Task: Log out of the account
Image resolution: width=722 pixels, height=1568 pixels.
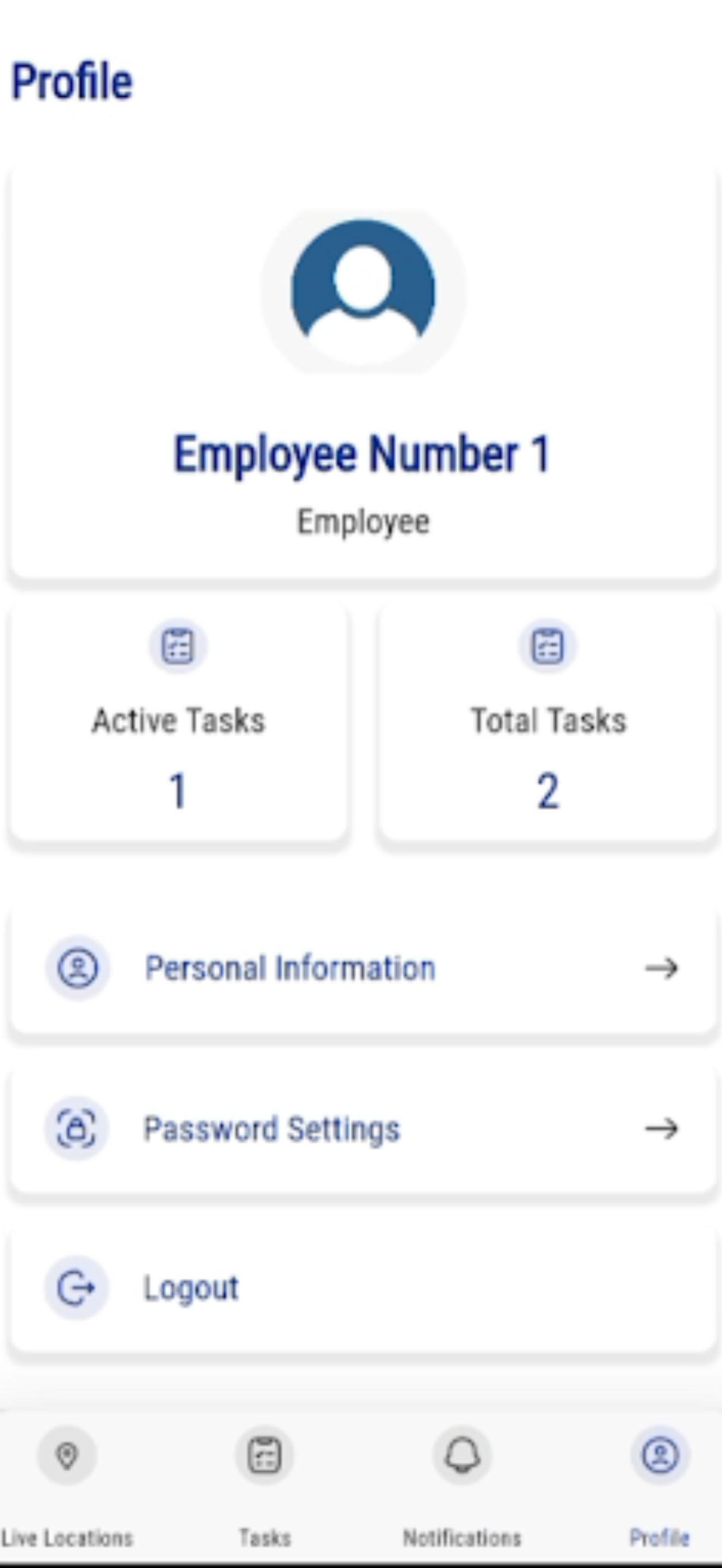Action: click(x=362, y=1288)
